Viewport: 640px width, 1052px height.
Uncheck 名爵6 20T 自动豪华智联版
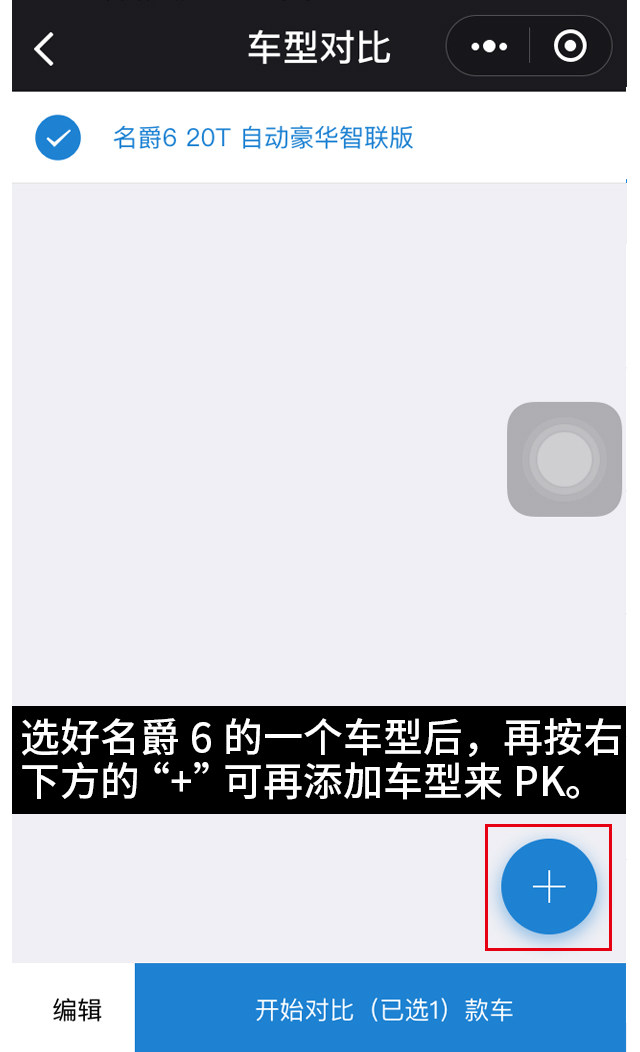58,138
